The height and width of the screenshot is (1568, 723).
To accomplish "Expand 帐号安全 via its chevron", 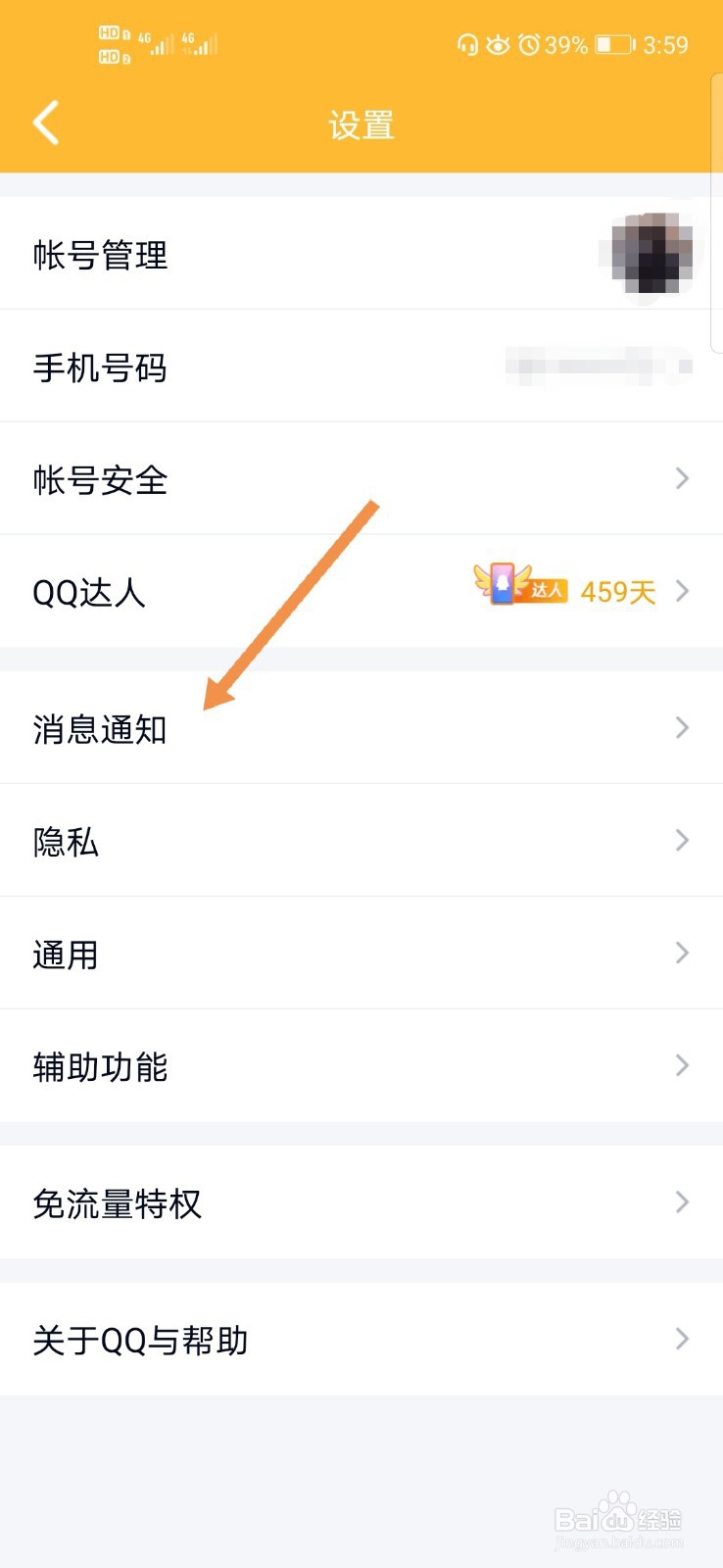I will coord(683,479).
